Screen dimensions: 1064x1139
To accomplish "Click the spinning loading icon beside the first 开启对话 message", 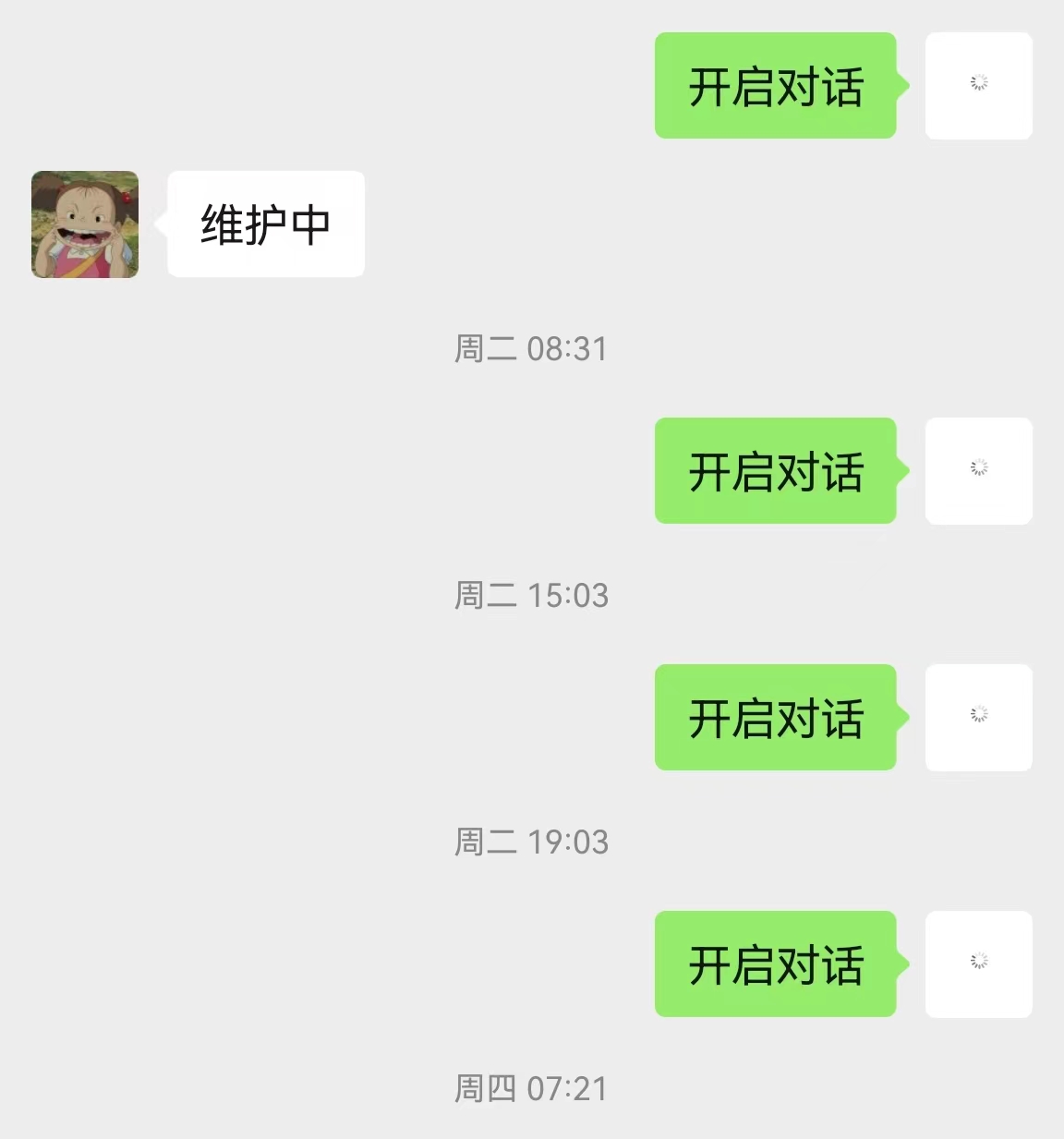I will click(x=978, y=84).
